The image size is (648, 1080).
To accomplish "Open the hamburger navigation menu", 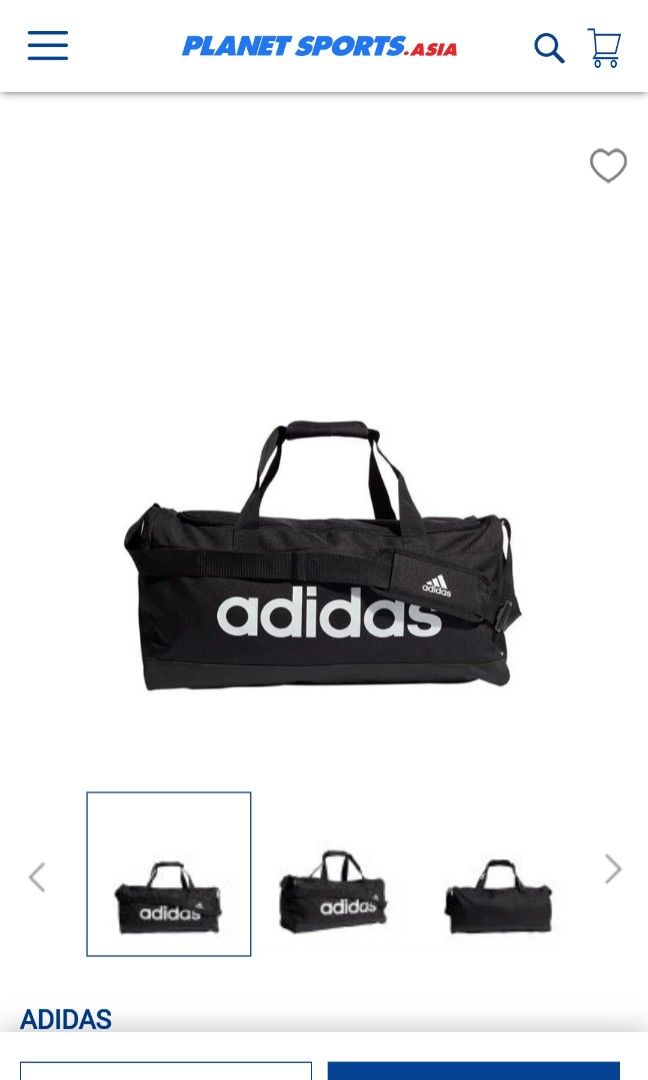I will coord(48,46).
